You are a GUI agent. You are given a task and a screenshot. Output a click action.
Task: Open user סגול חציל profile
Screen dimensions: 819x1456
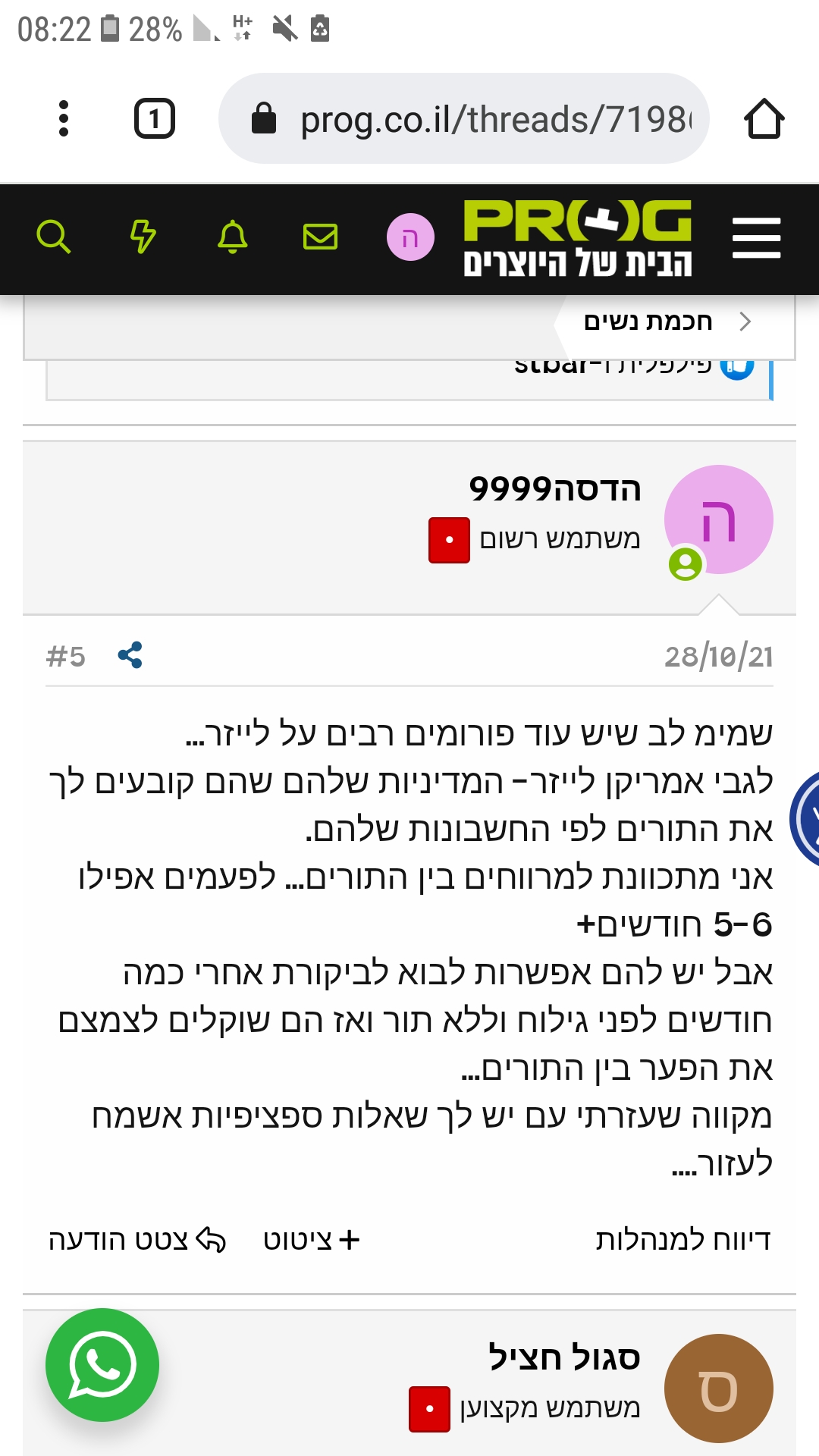[564, 1357]
